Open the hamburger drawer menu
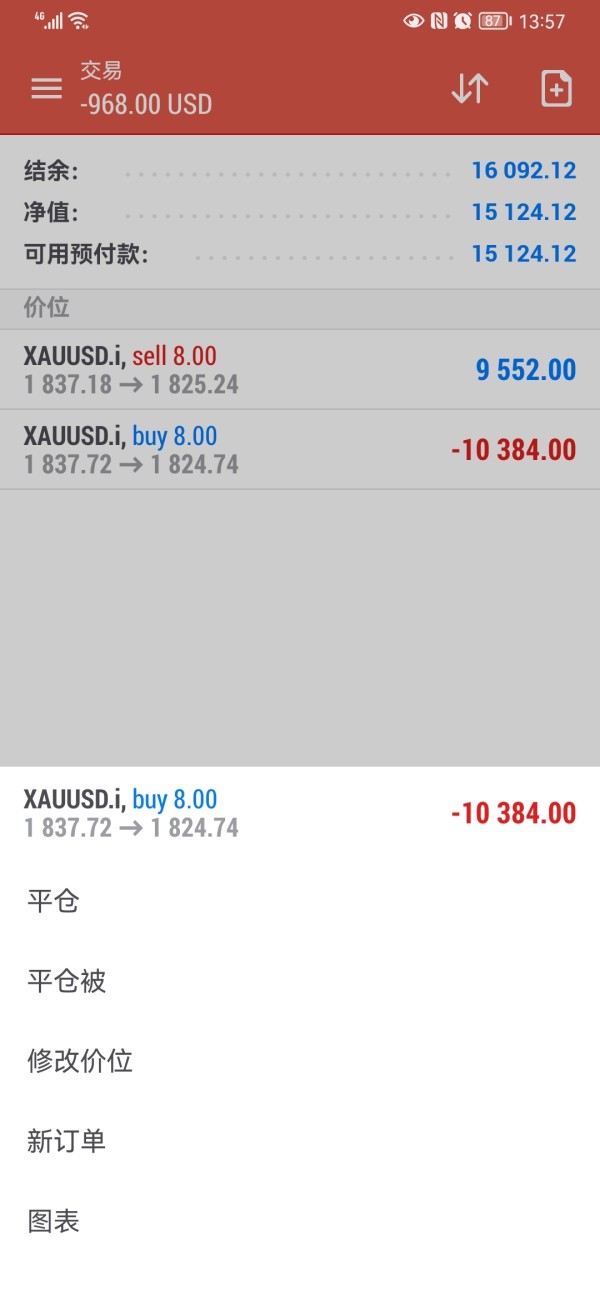Screen dimensions: 600x1300 coord(46,88)
